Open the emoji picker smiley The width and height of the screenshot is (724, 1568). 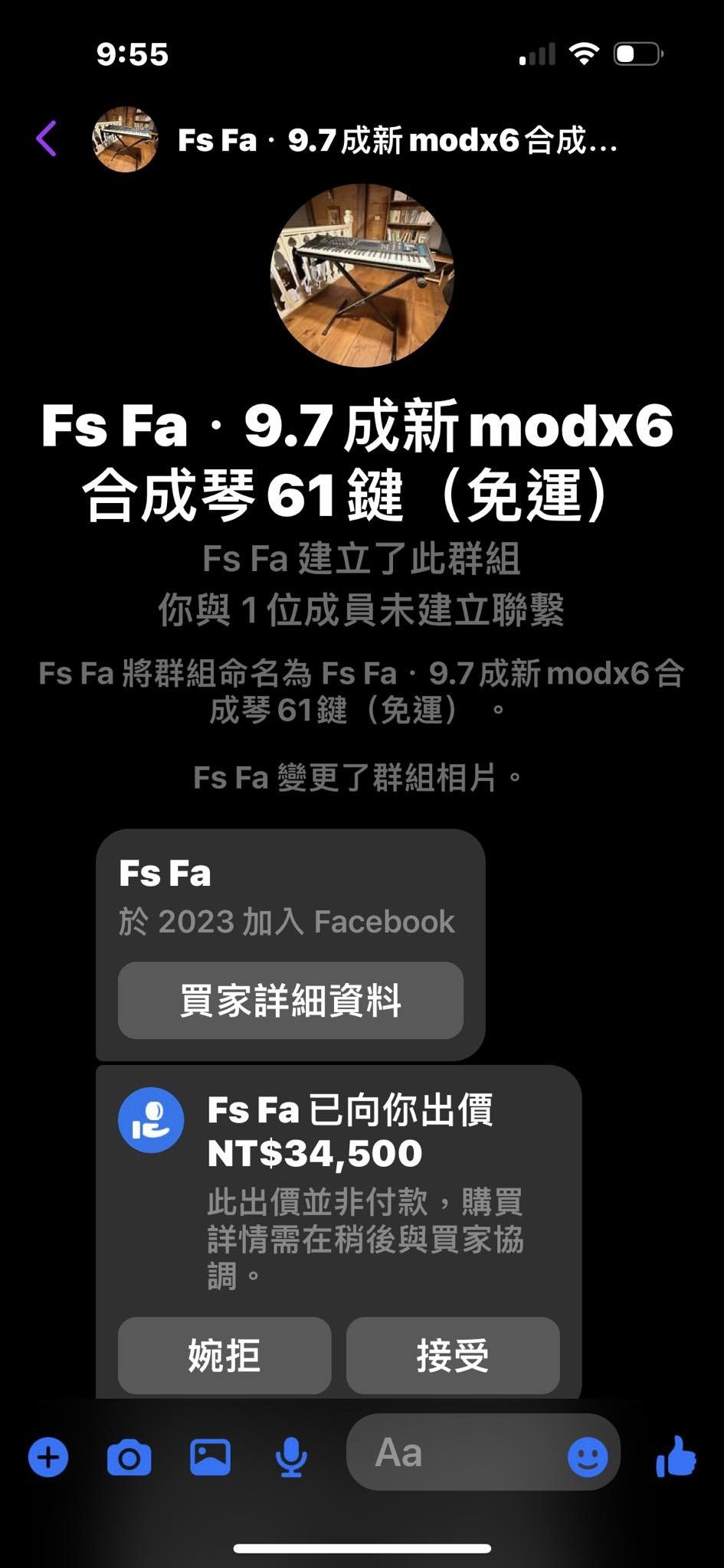pos(588,1456)
